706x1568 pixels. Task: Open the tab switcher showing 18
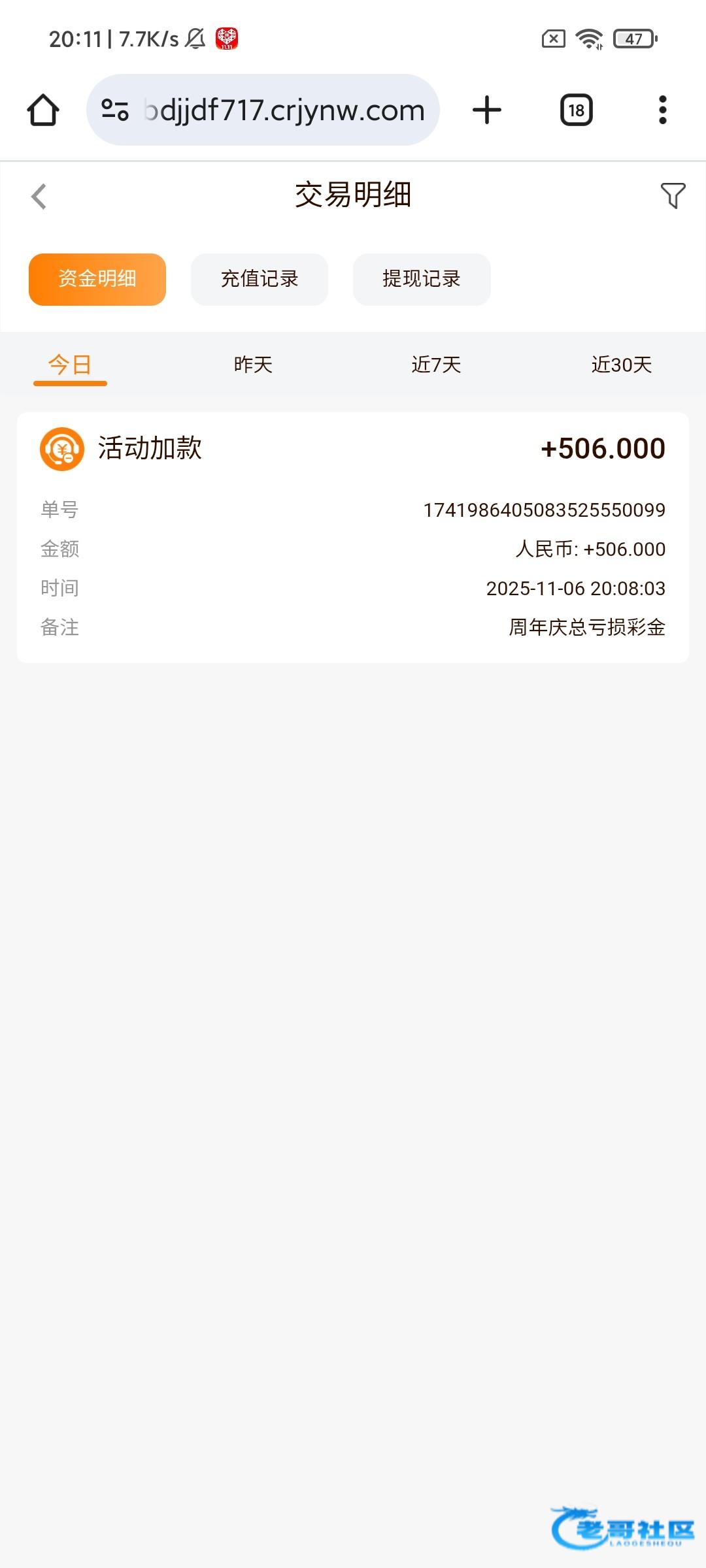[577, 110]
